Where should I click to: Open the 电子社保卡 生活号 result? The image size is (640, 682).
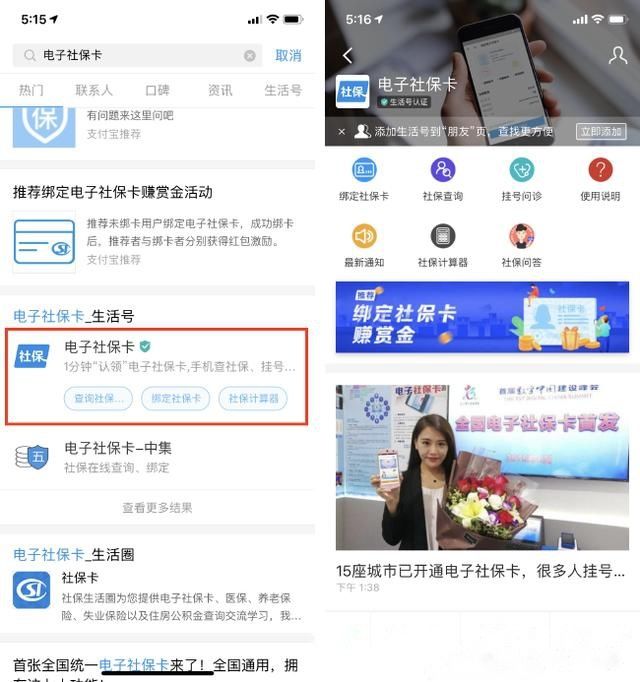[160, 357]
